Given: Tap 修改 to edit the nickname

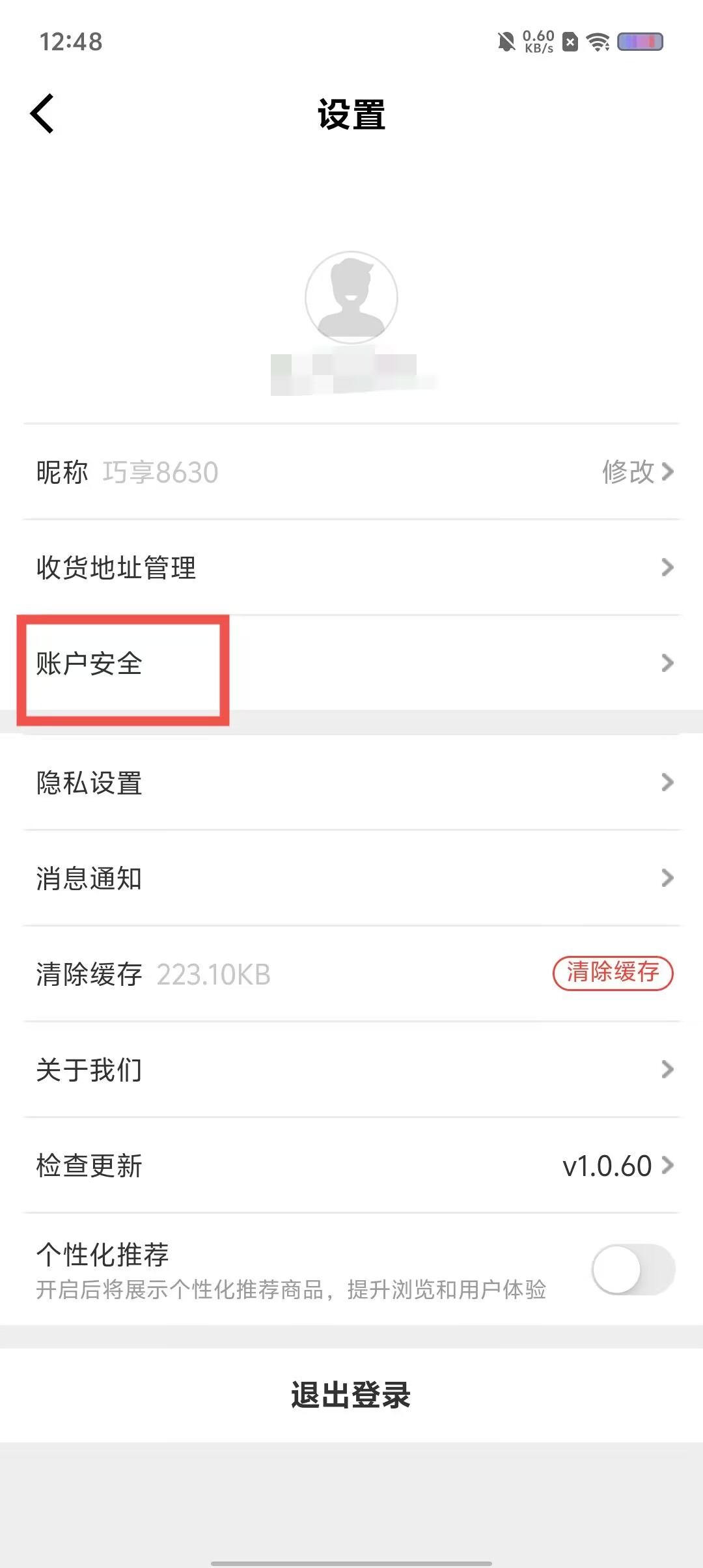Looking at the screenshot, I should [x=637, y=471].
